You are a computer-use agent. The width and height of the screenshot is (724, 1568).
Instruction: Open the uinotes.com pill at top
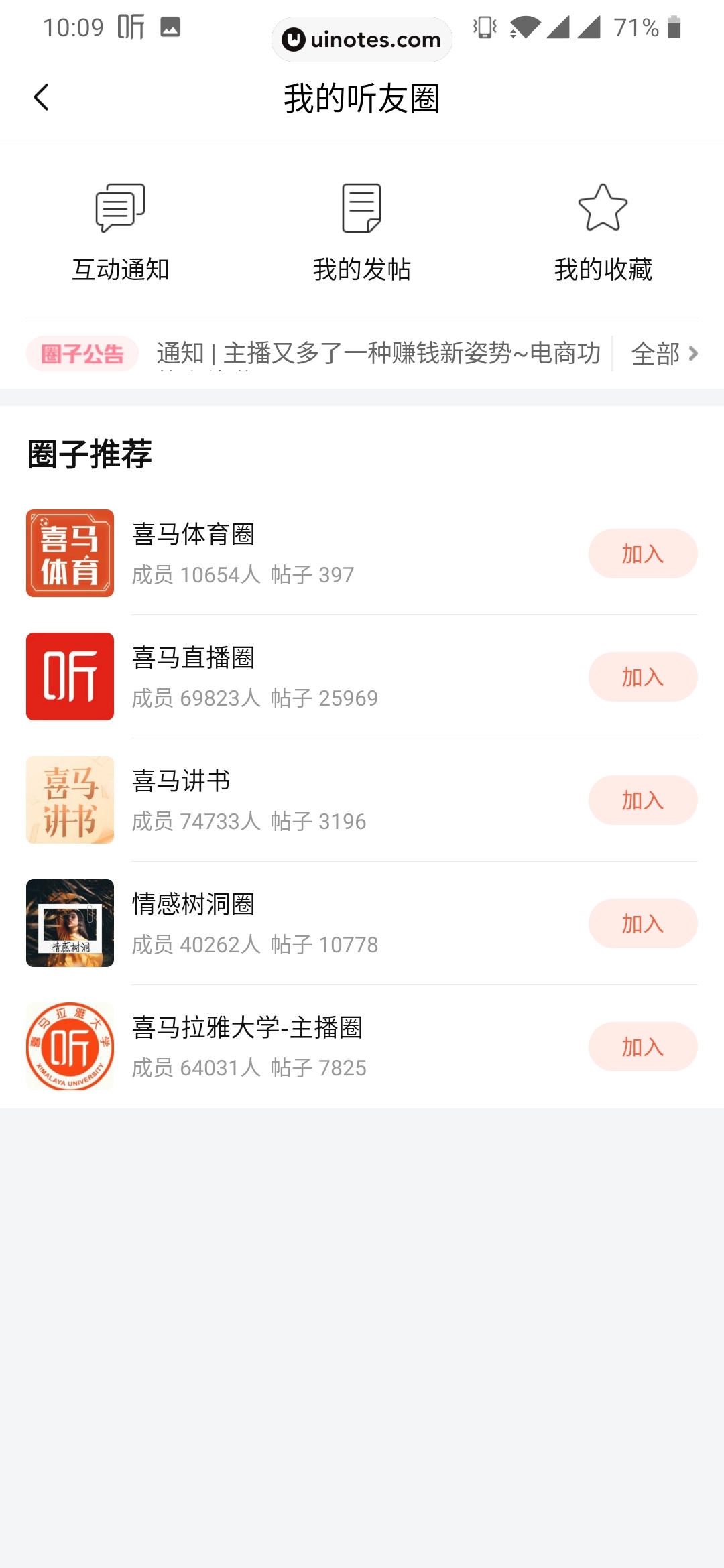point(361,40)
